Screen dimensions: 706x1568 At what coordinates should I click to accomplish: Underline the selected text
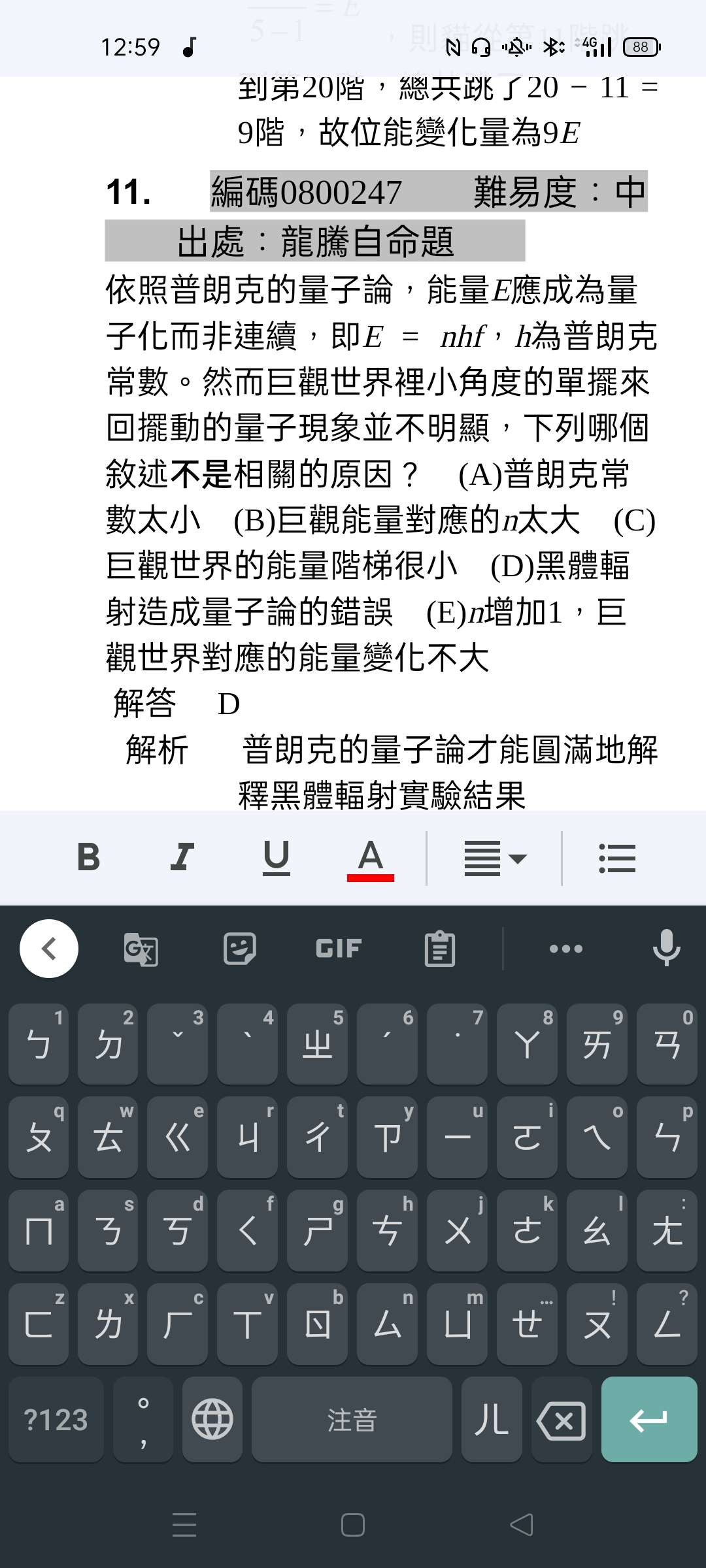click(276, 857)
